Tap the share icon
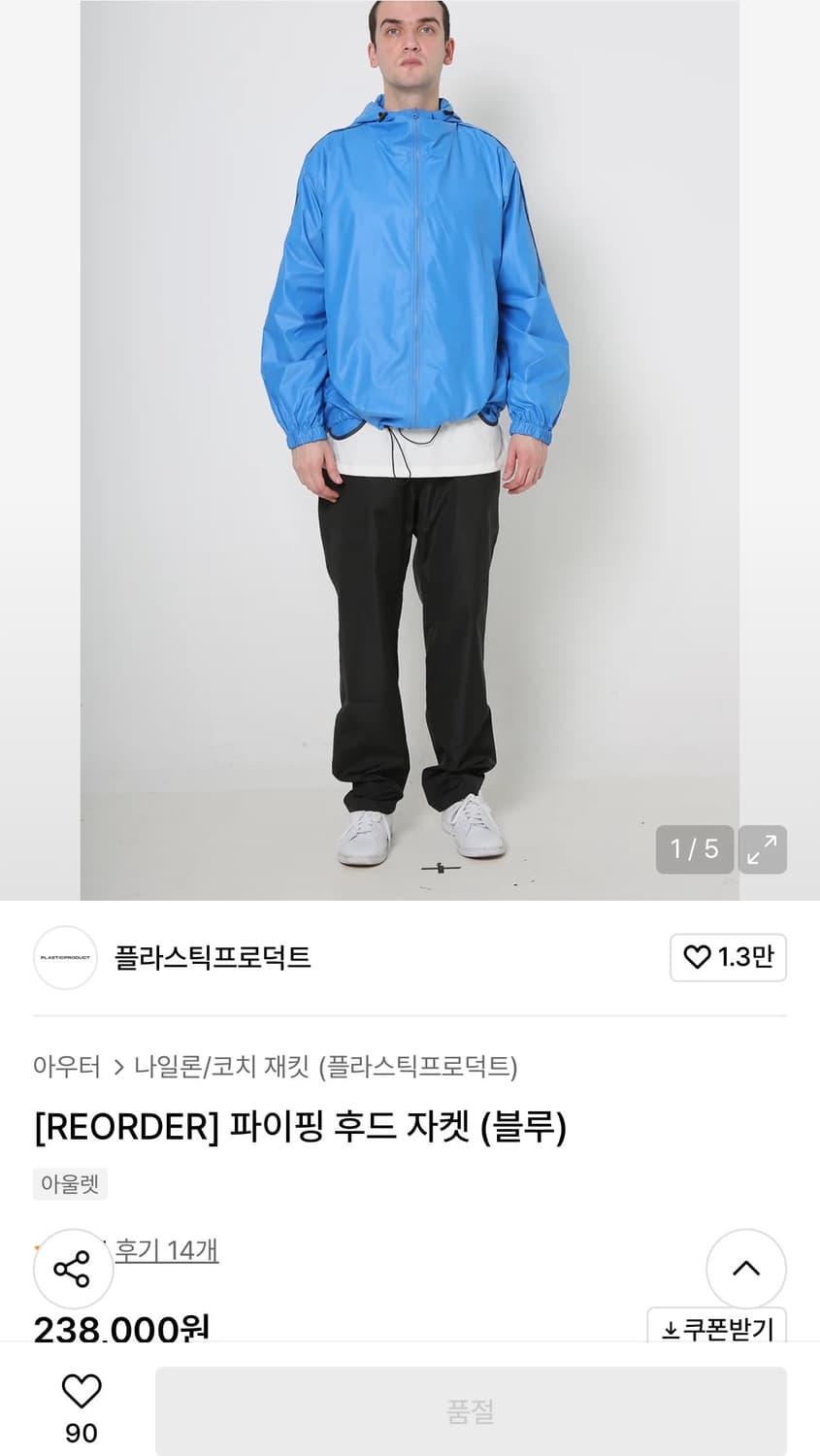 click(73, 1269)
